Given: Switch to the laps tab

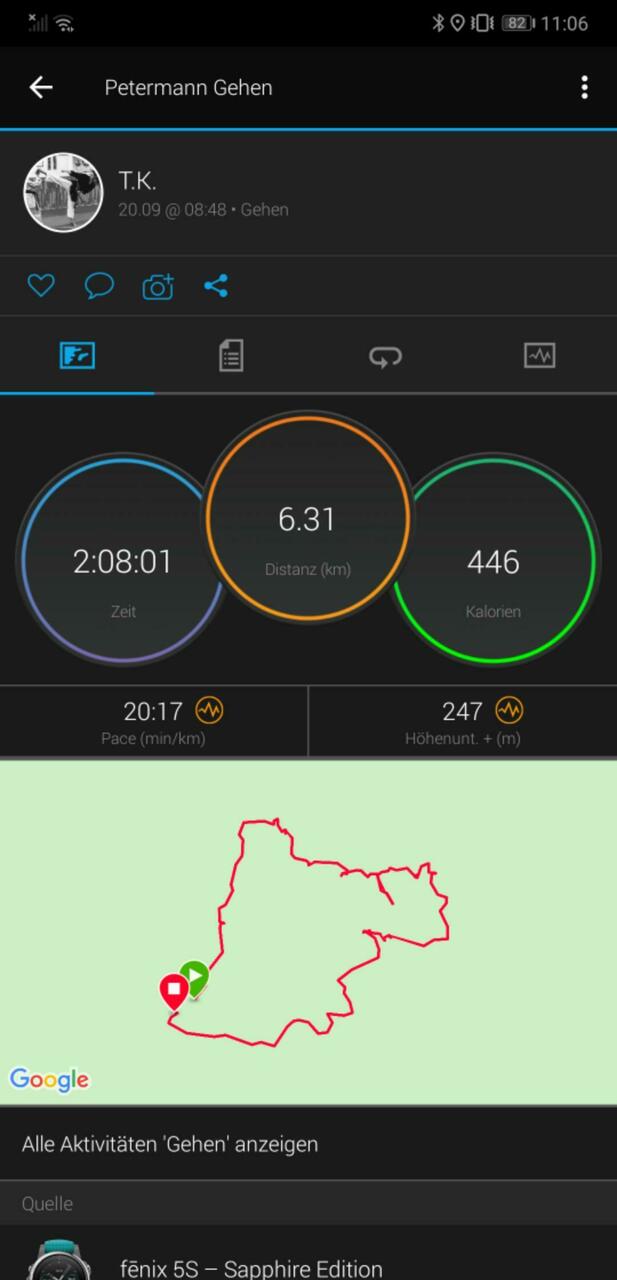Looking at the screenshot, I should (x=385, y=355).
